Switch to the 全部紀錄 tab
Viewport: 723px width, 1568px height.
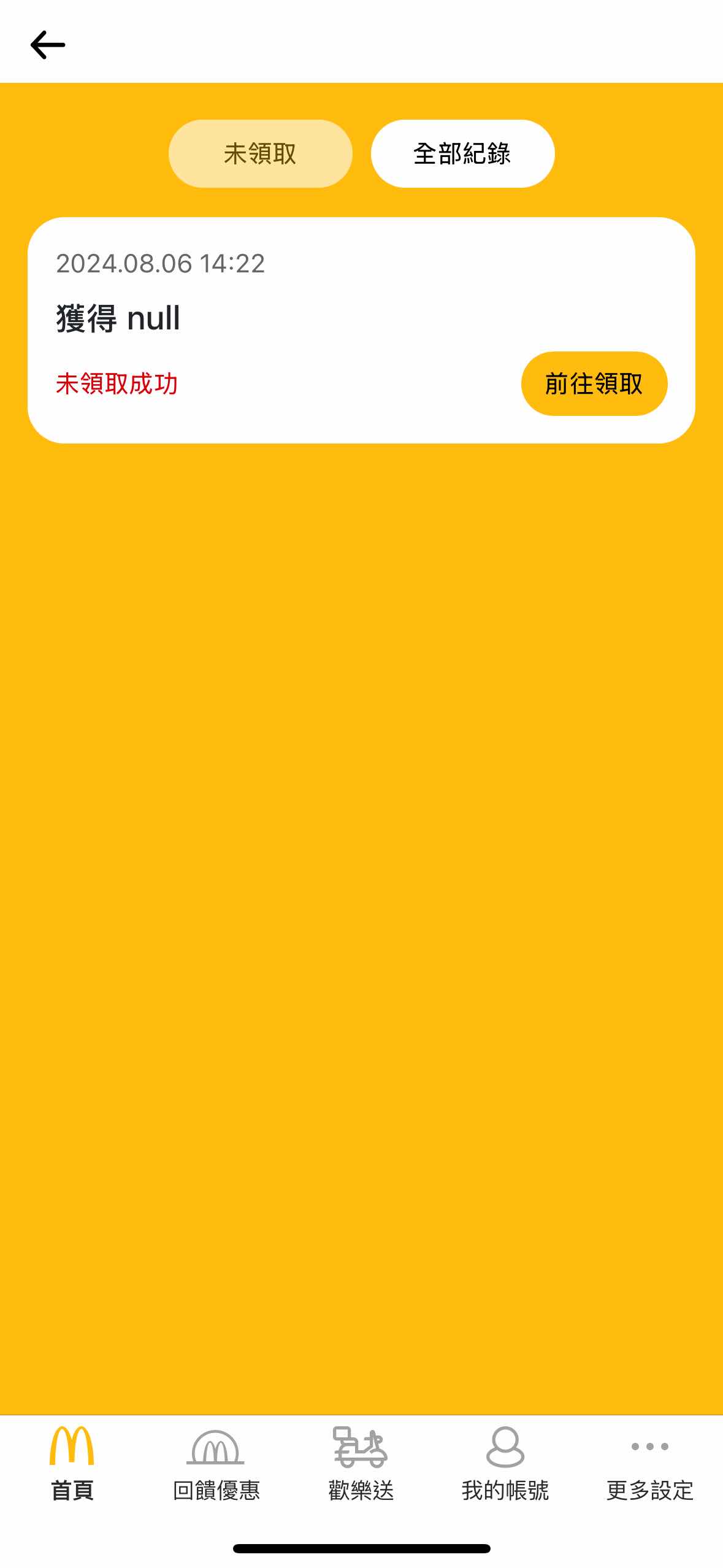point(462,153)
